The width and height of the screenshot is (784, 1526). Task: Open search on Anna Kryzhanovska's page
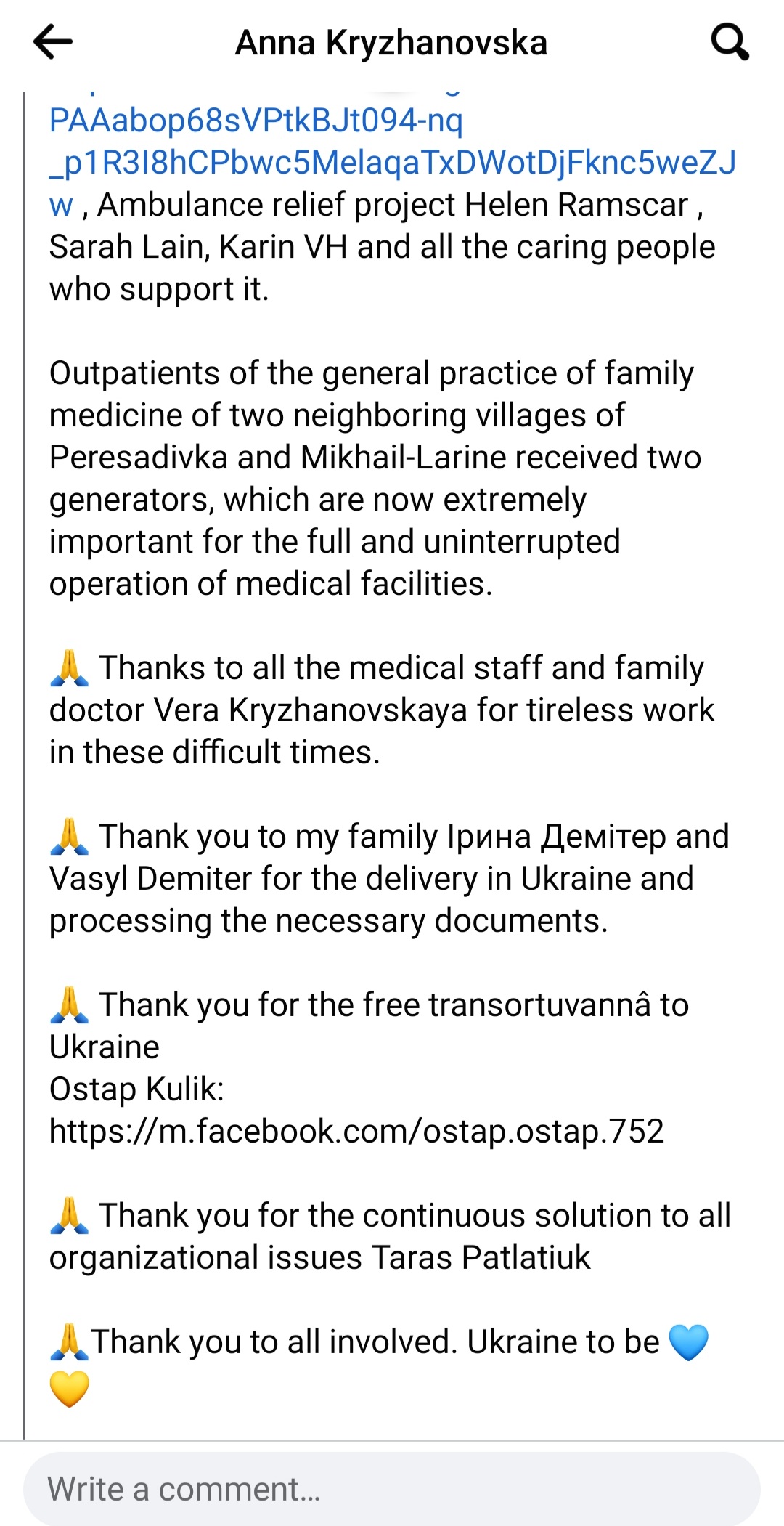(x=730, y=42)
